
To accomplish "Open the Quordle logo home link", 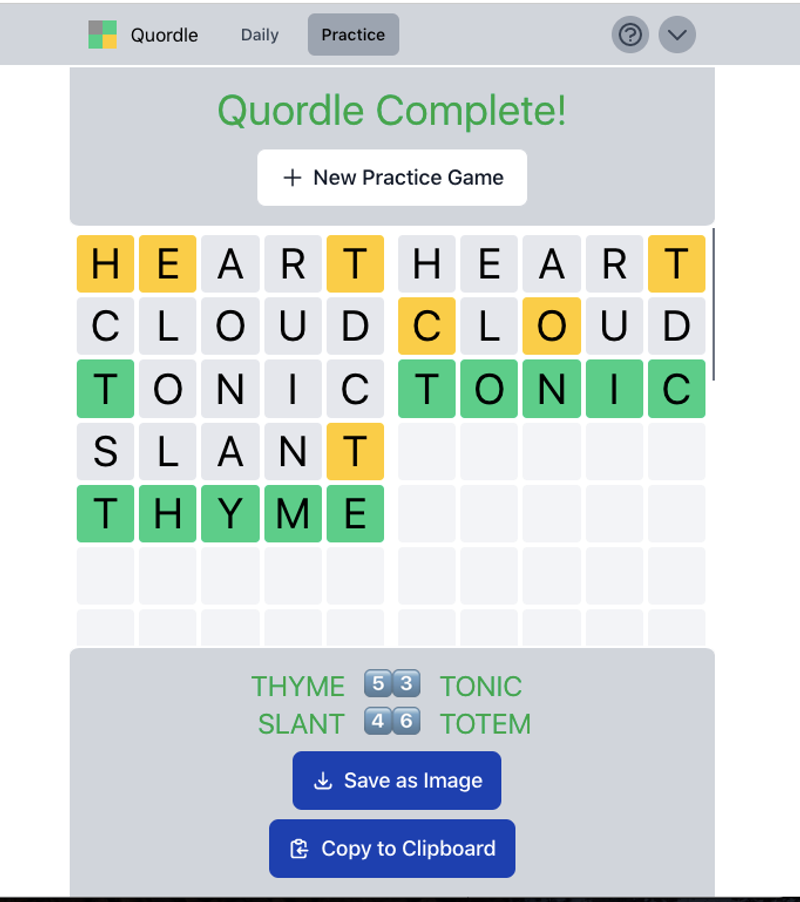I will [143, 35].
